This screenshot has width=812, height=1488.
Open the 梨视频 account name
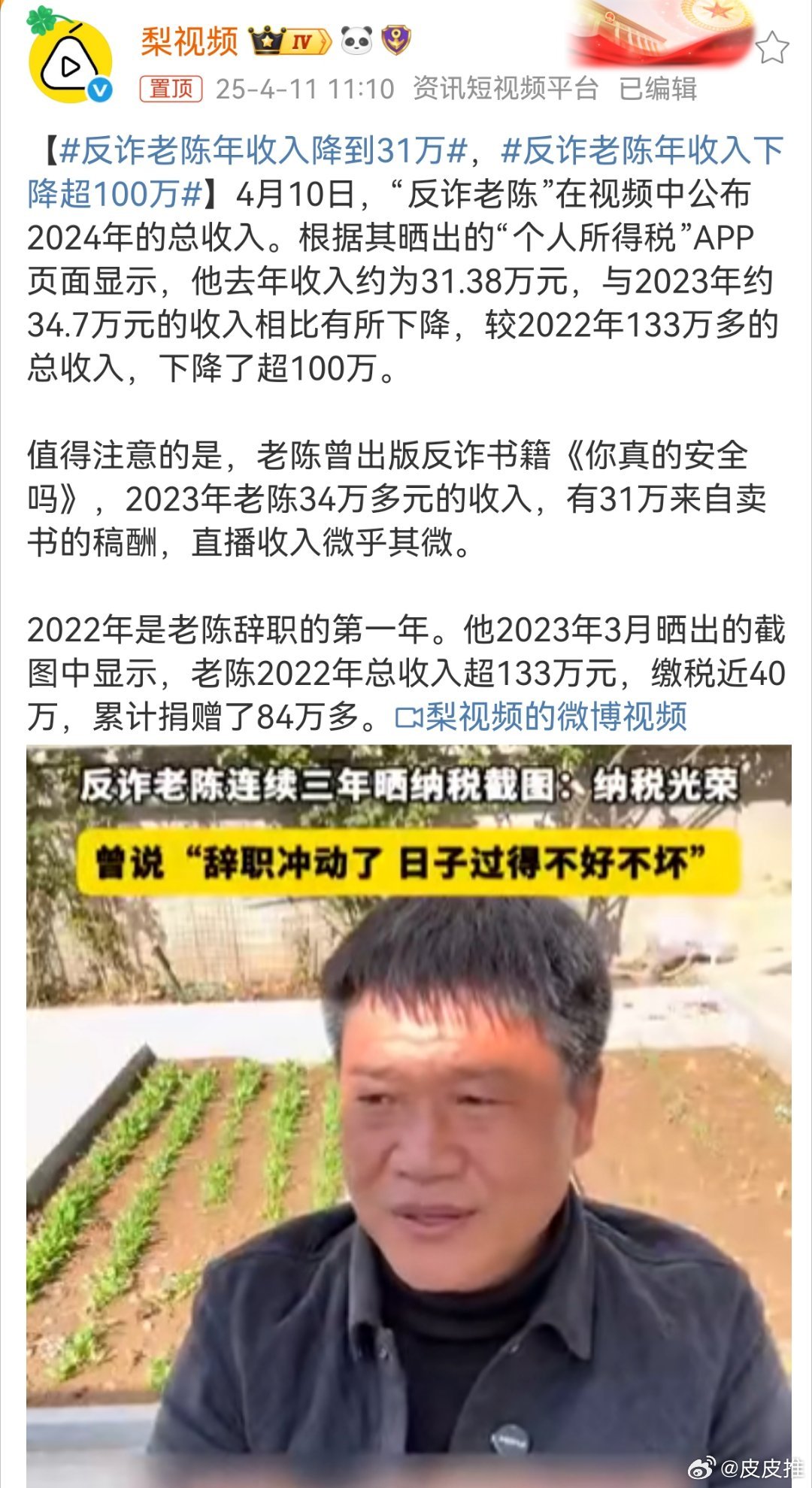(189, 41)
